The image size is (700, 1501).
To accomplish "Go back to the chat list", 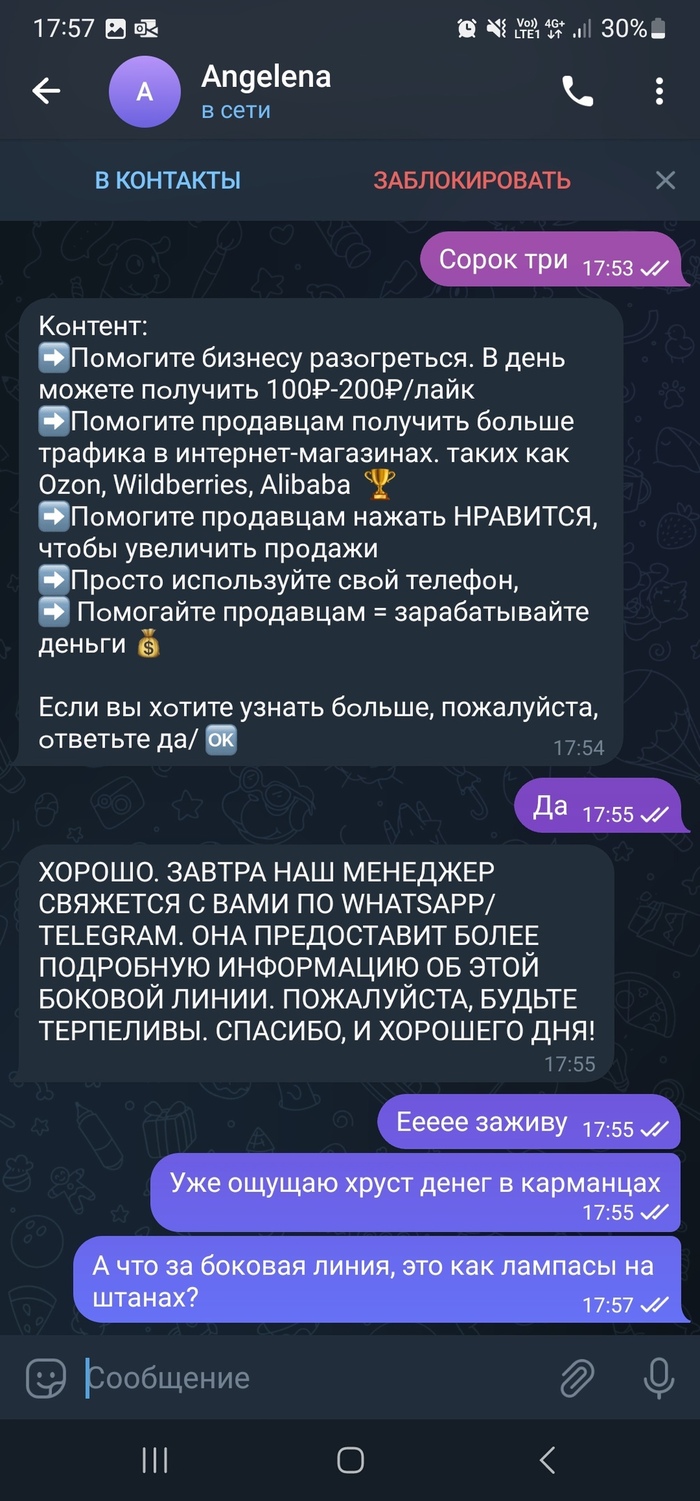I will tap(46, 91).
